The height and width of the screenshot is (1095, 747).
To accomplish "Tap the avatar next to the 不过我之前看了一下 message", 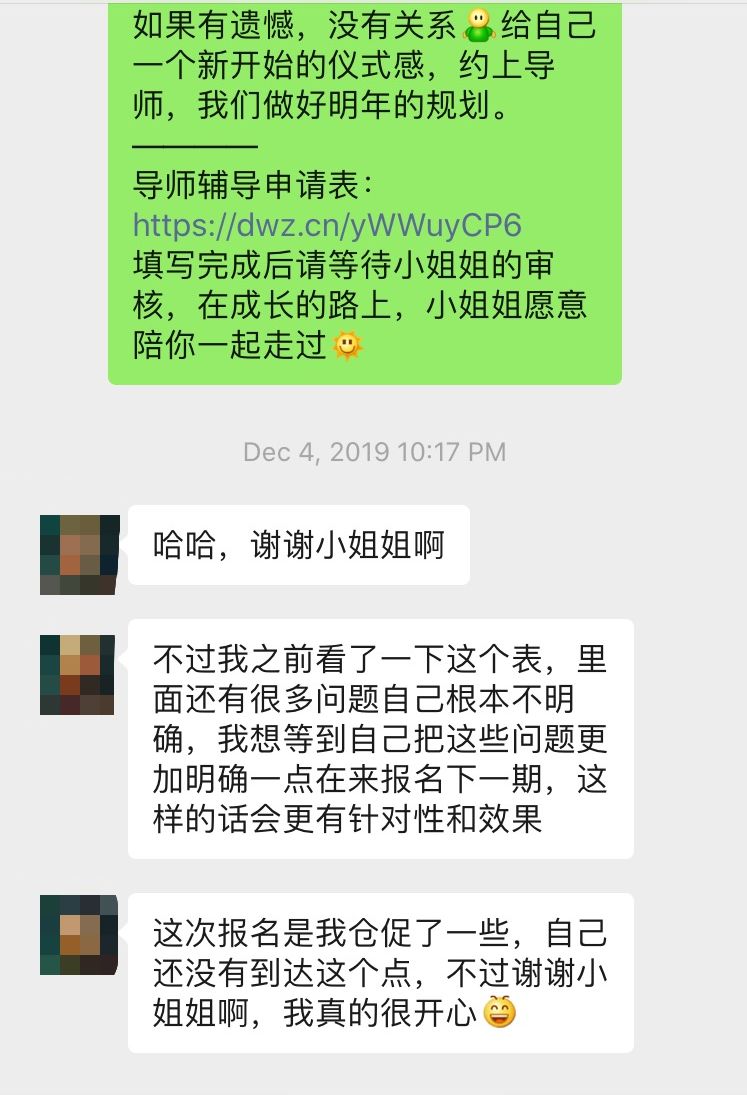I will tap(78, 673).
